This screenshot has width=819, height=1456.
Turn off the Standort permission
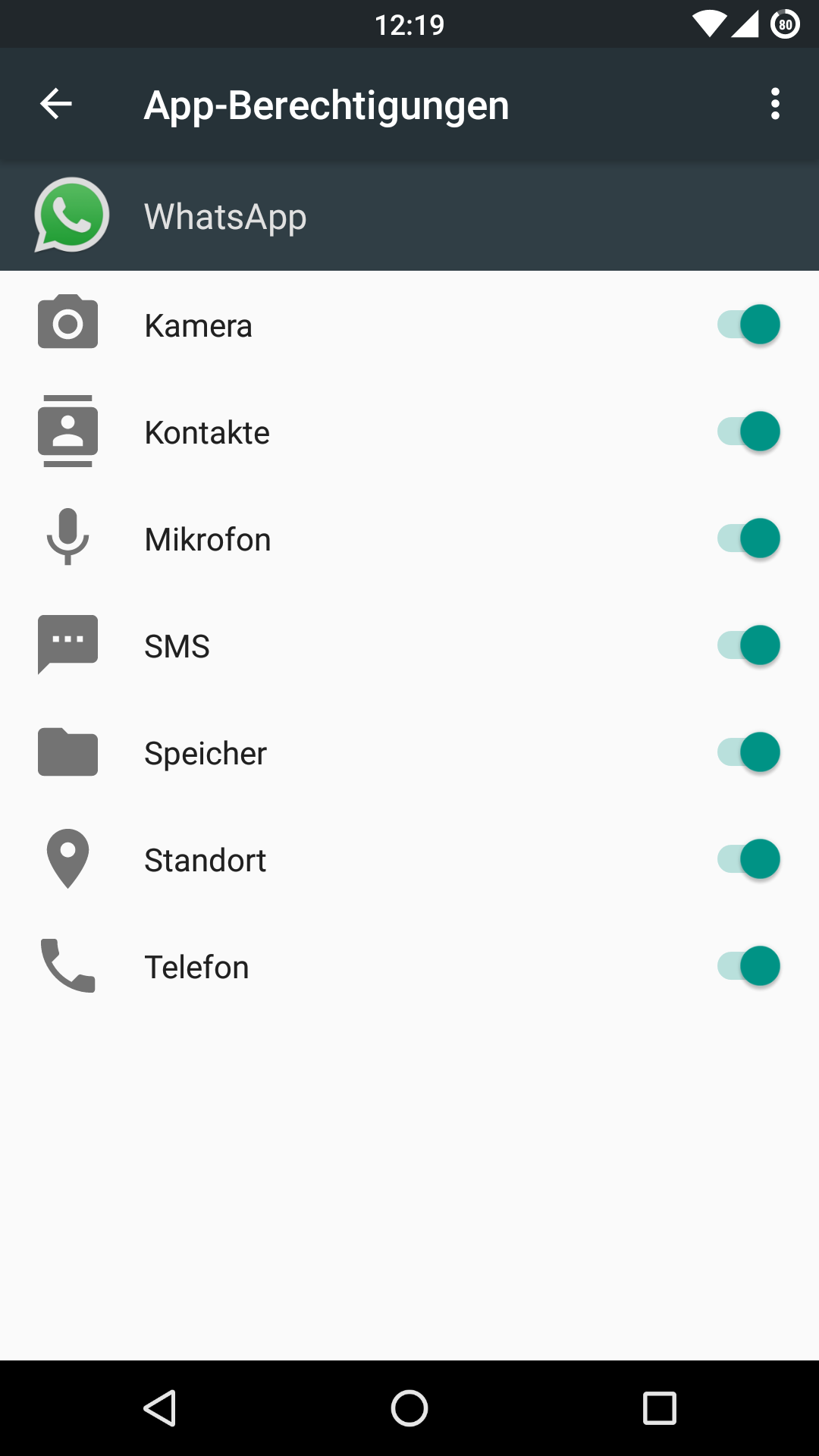[748, 859]
